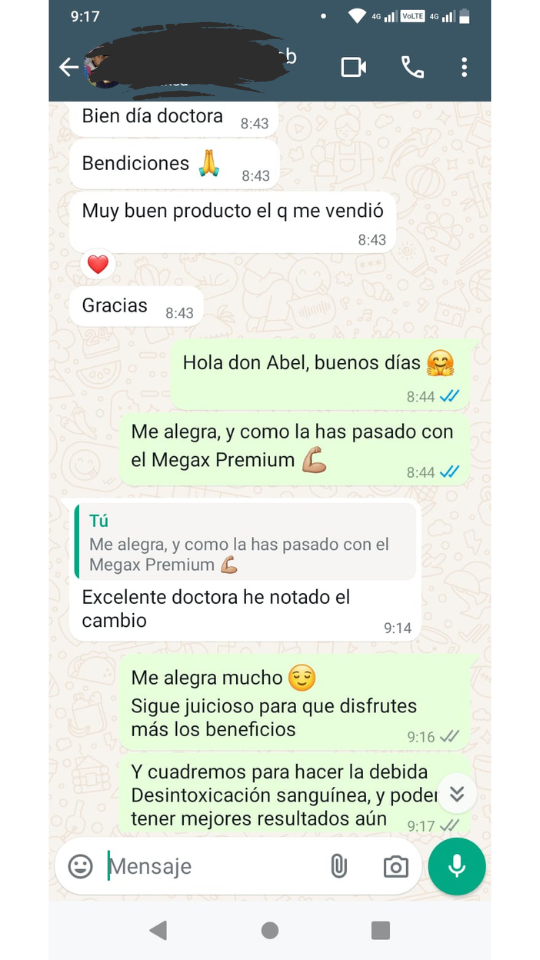Tap the system home button
The image size is (540, 960).
[x=270, y=930]
